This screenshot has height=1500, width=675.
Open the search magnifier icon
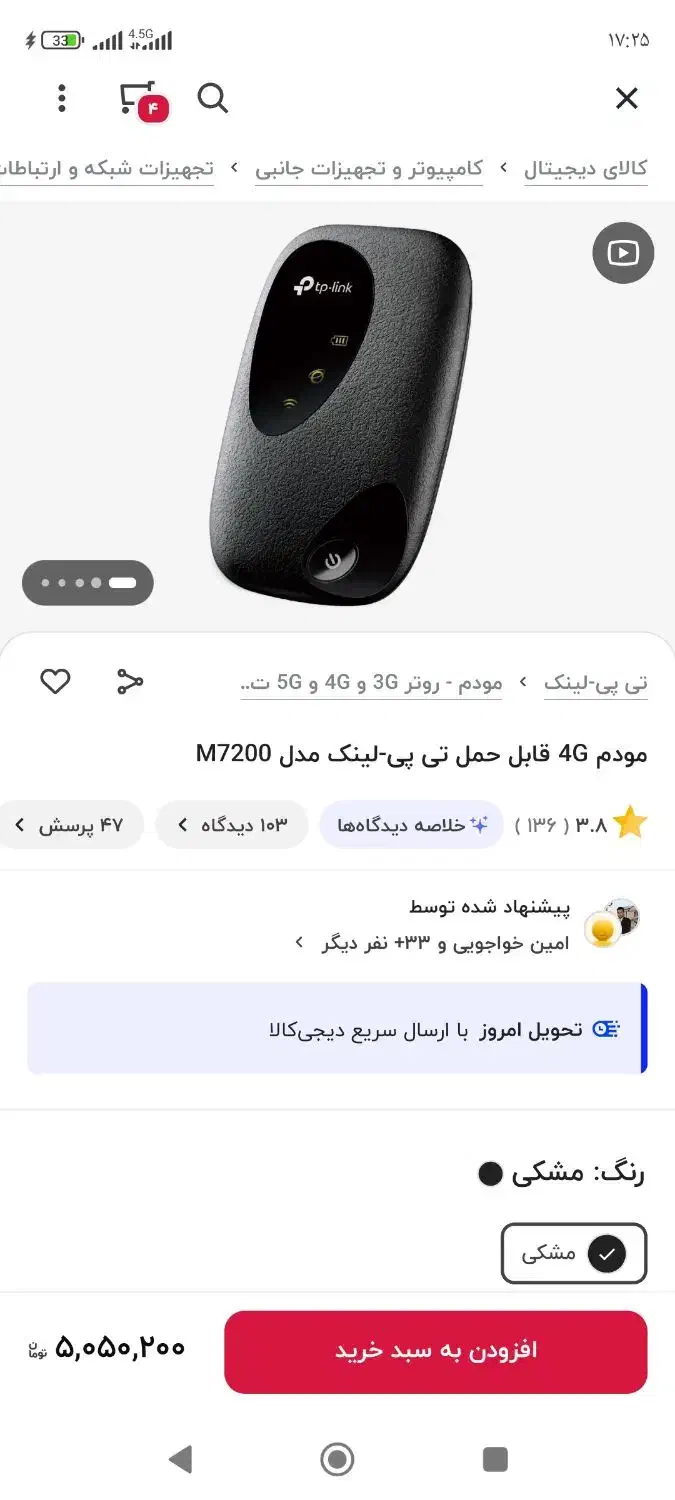[212, 98]
